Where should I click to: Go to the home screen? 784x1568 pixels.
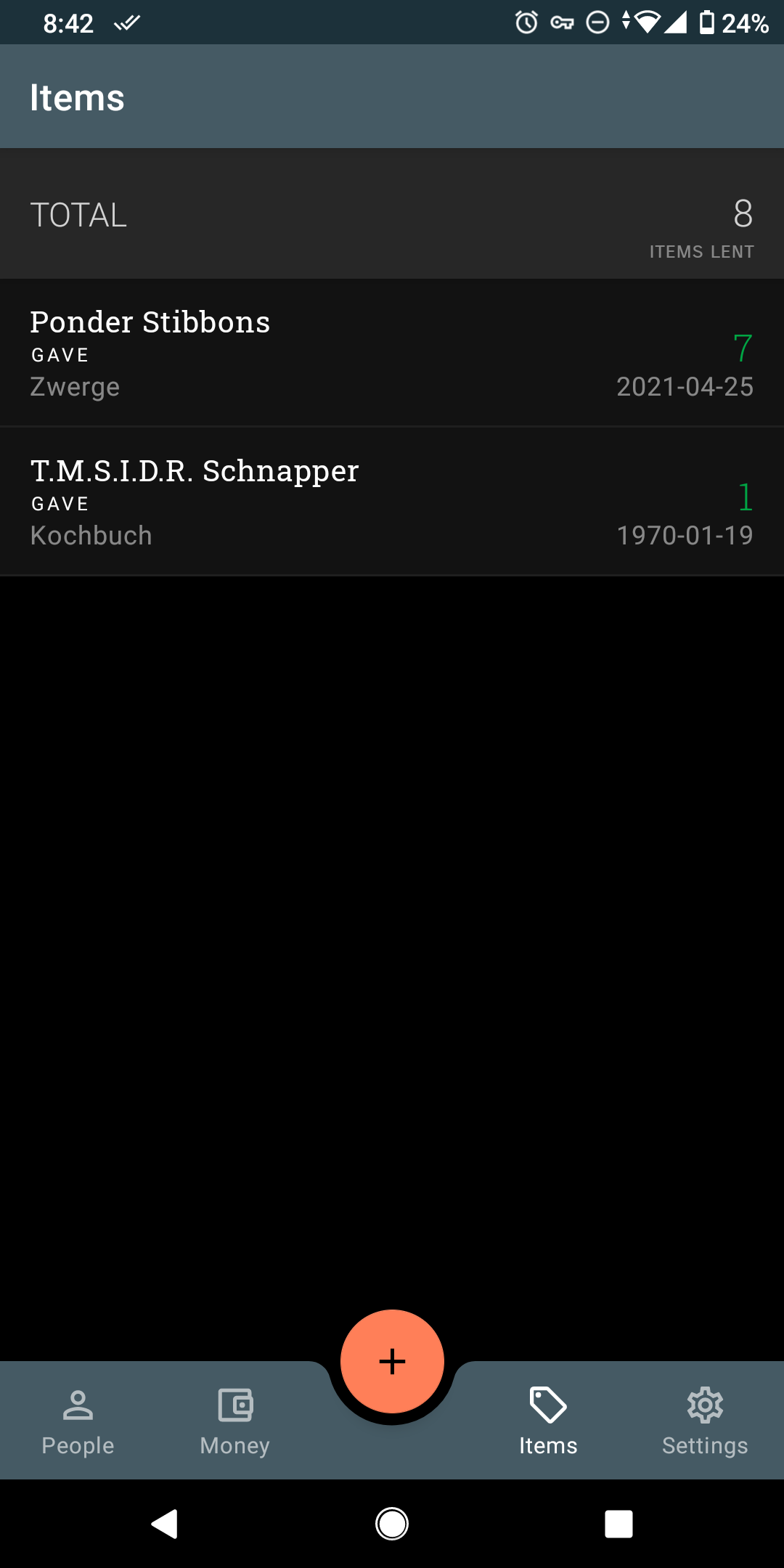coord(392,1524)
